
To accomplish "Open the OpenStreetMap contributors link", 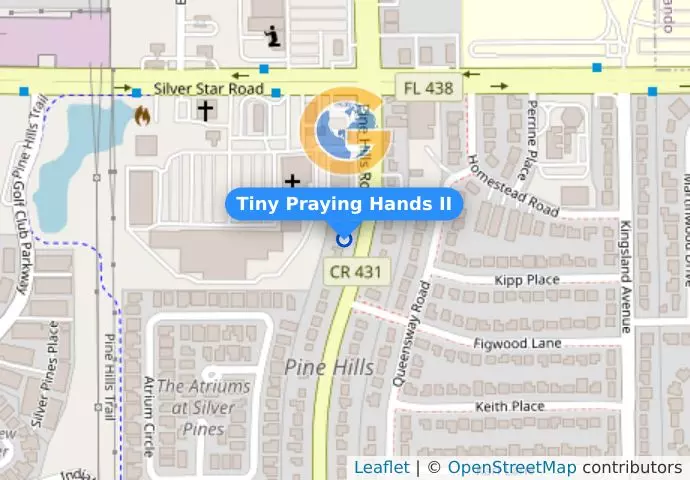I will tap(511, 467).
